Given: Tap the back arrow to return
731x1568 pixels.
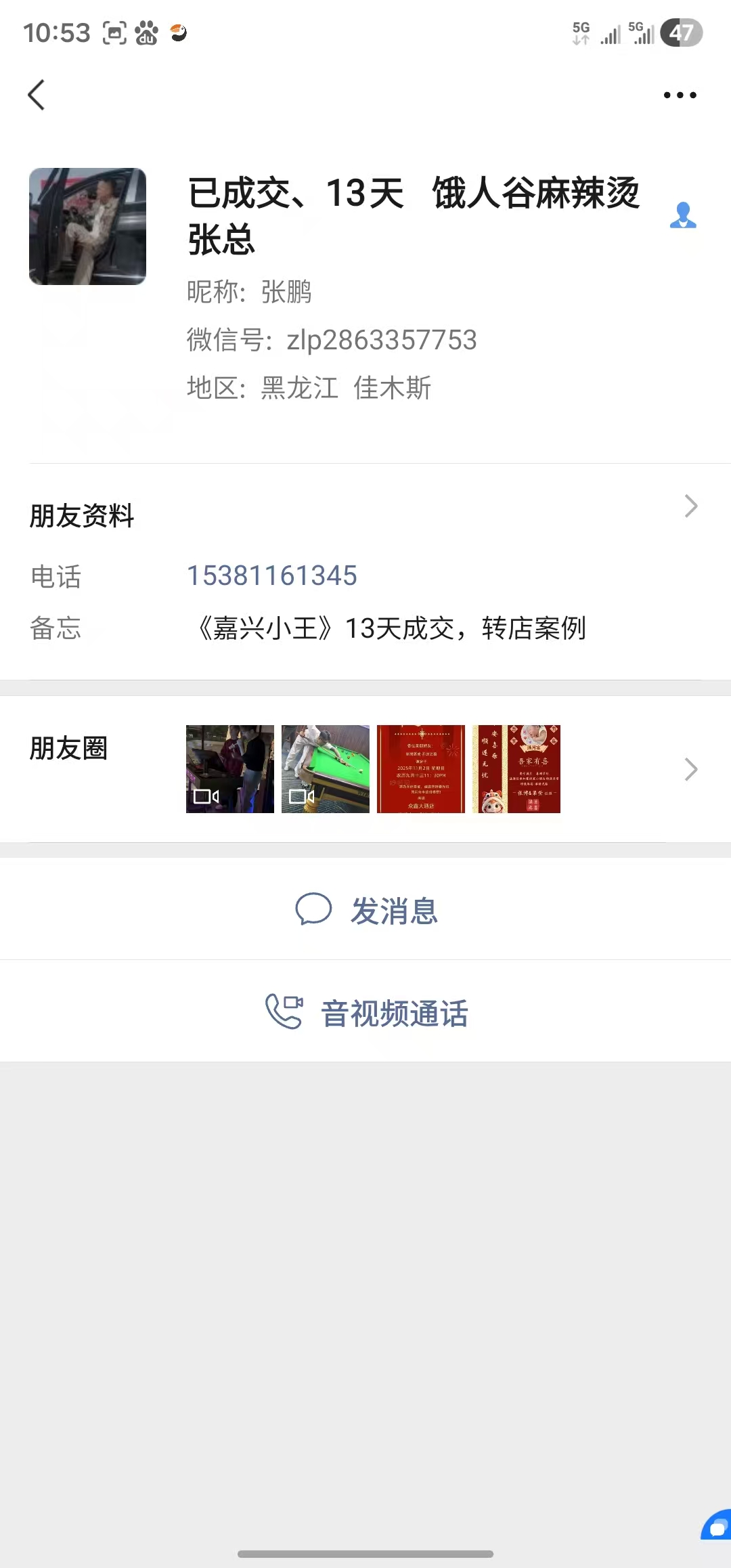Looking at the screenshot, I should coord(37,95).
